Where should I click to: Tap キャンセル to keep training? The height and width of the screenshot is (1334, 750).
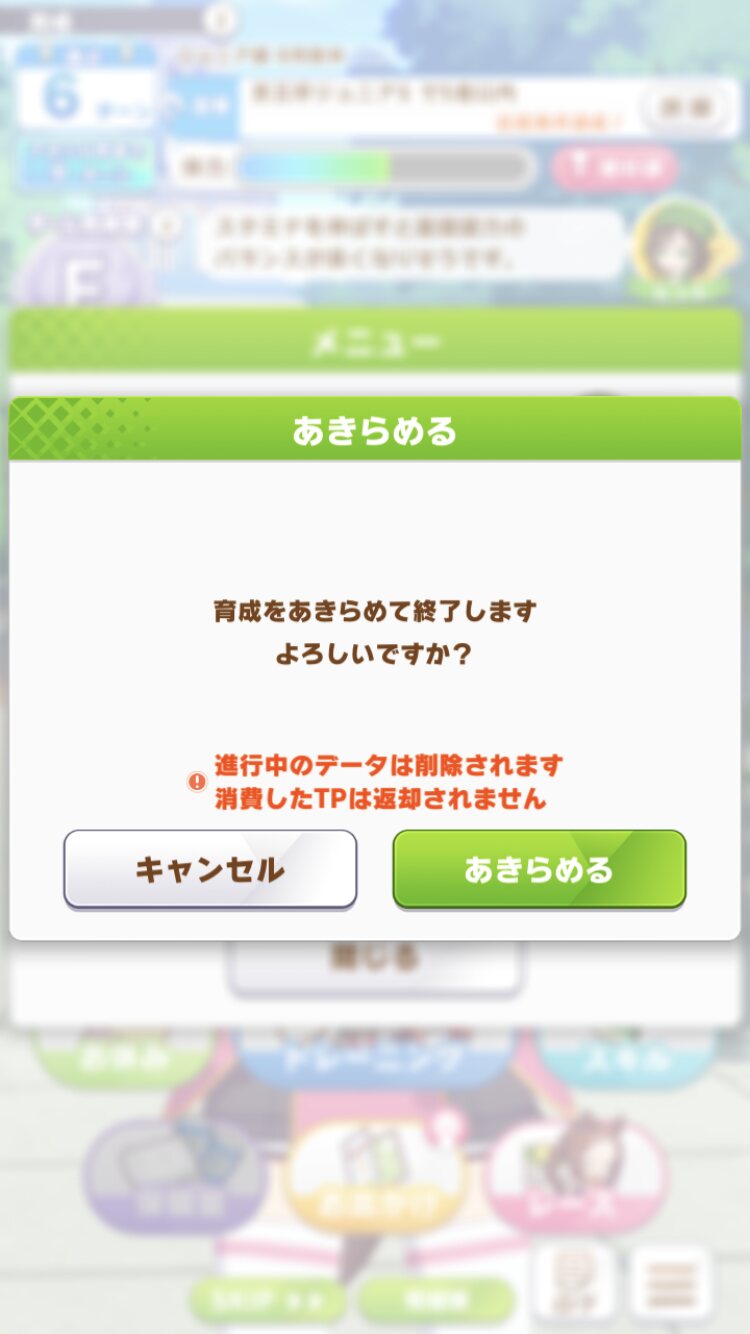210,869
